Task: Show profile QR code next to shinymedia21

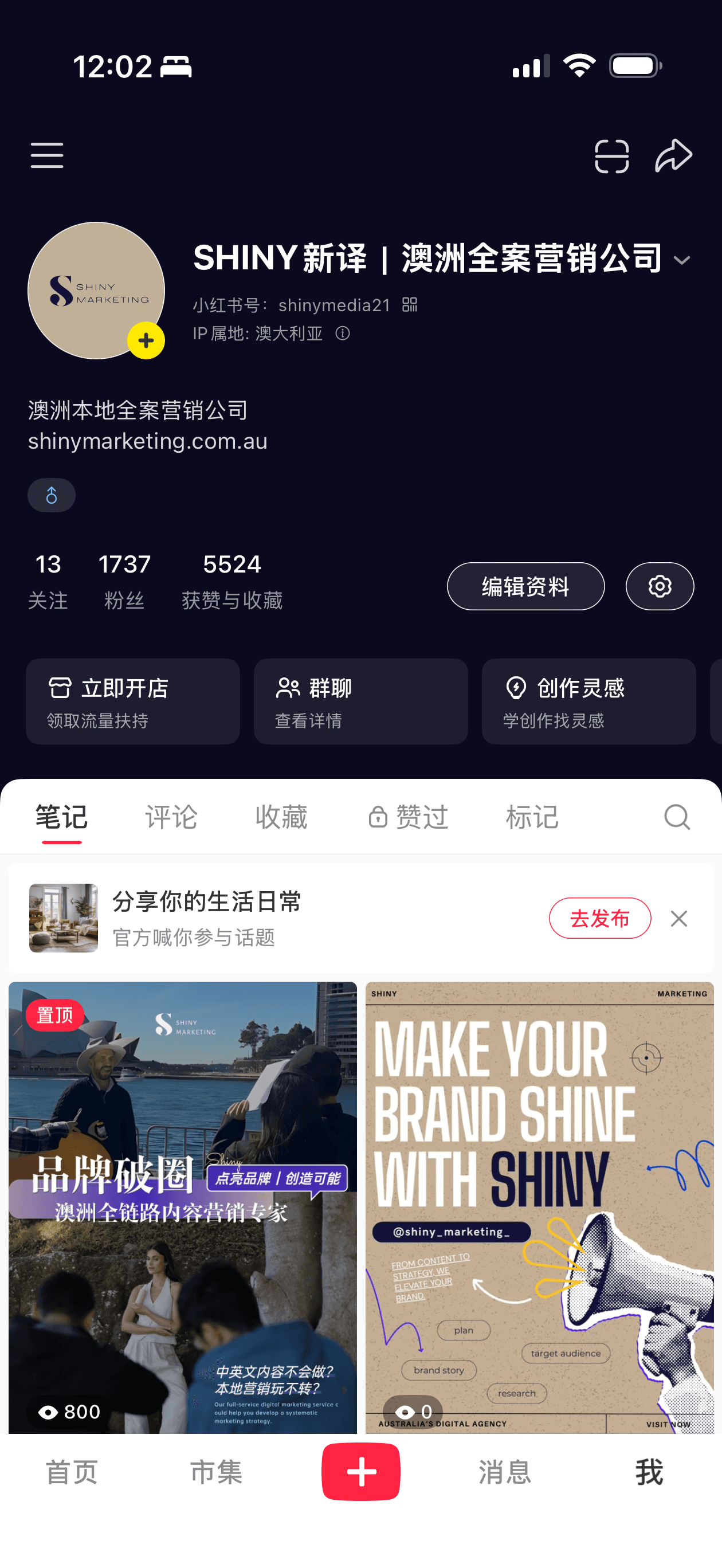Action: tap(409, 305)
